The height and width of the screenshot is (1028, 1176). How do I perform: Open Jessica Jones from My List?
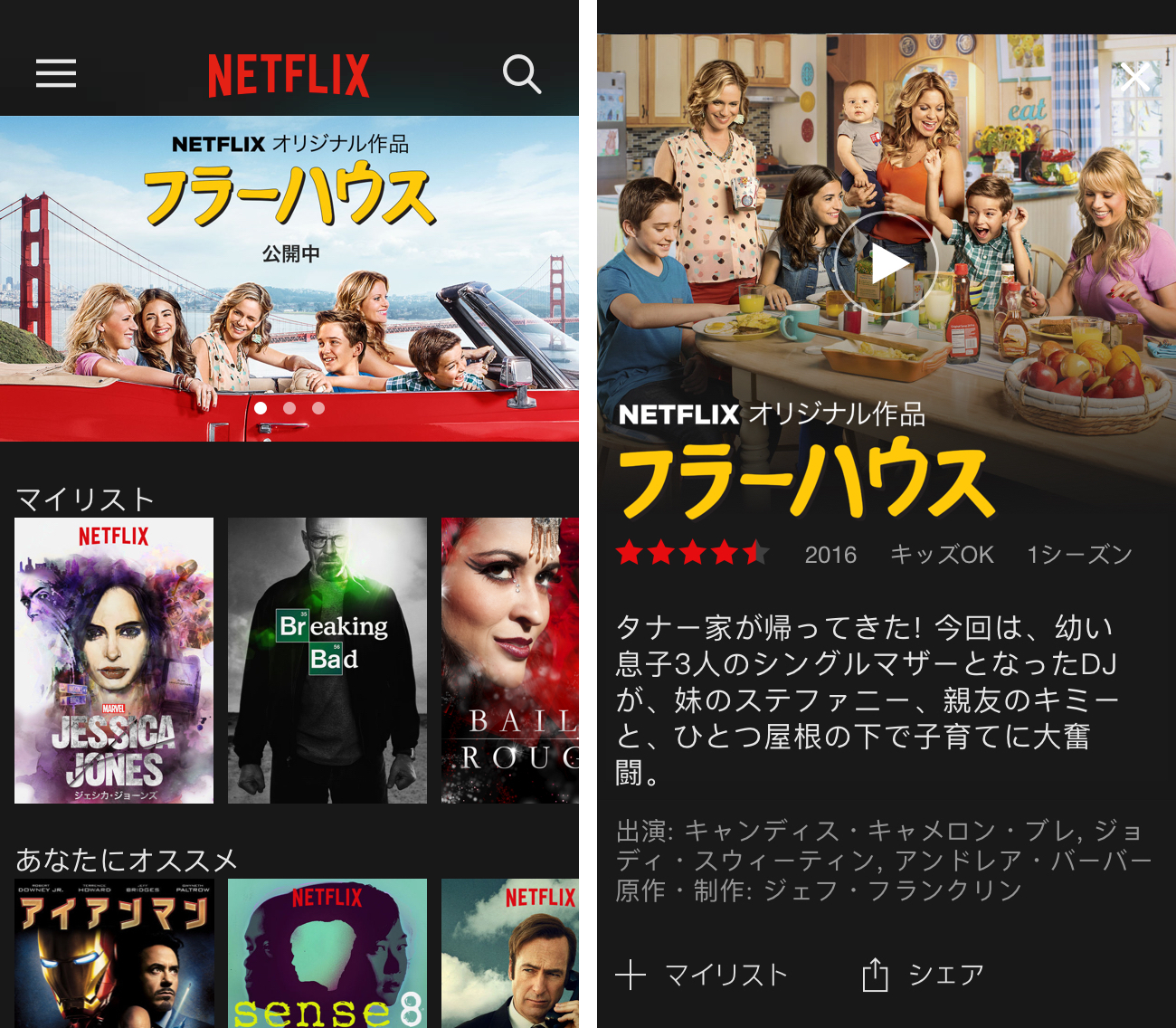coord(114,661)
